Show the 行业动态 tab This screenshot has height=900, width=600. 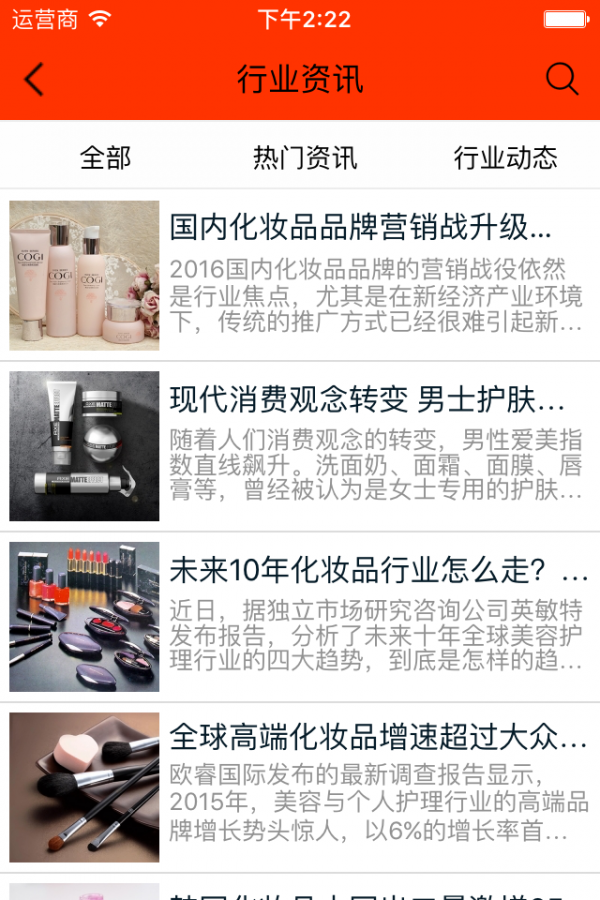(x=505, y=158)
